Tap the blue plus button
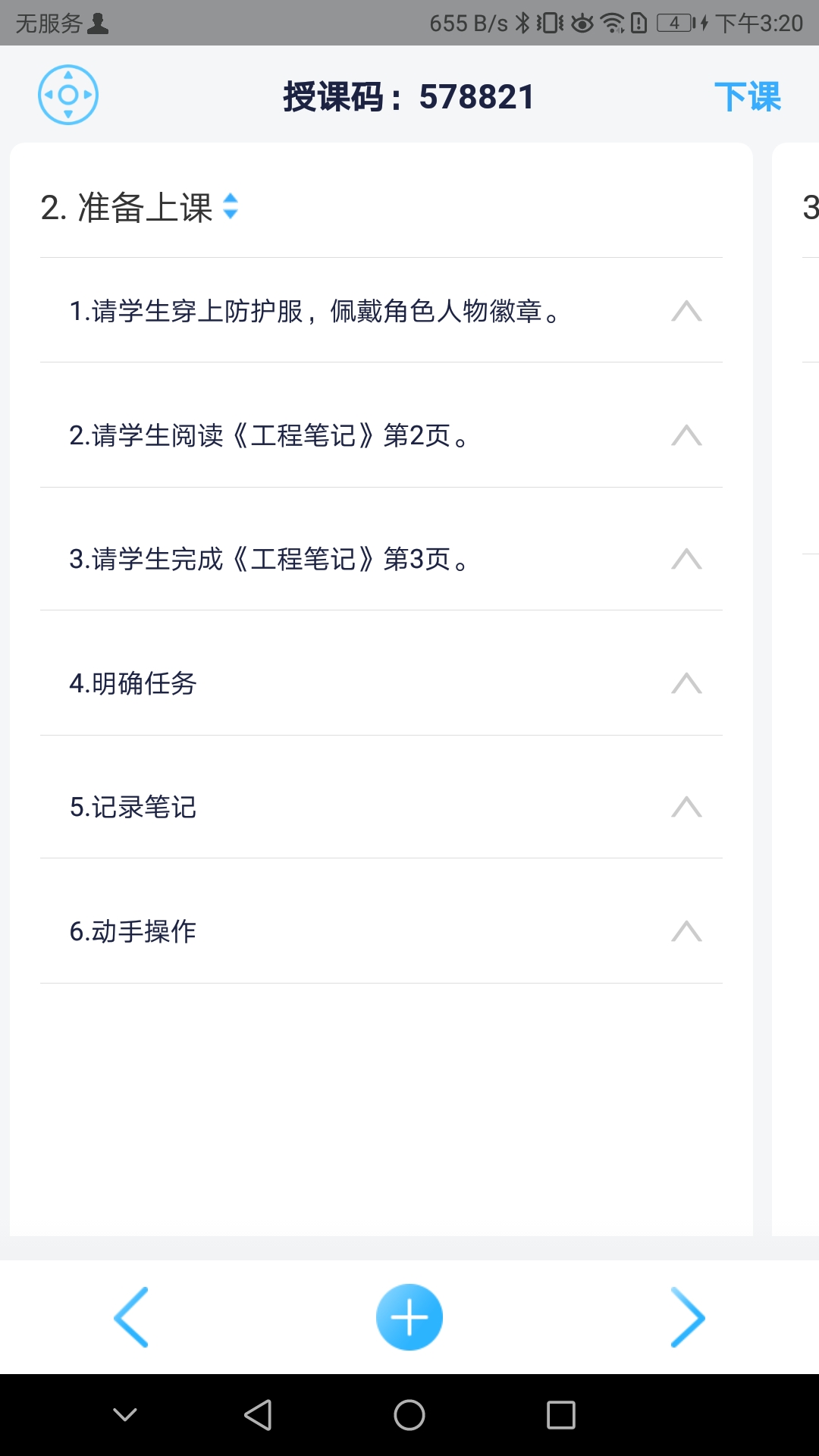Screen dimensions: 819x1456 (x=409, y=1317)
